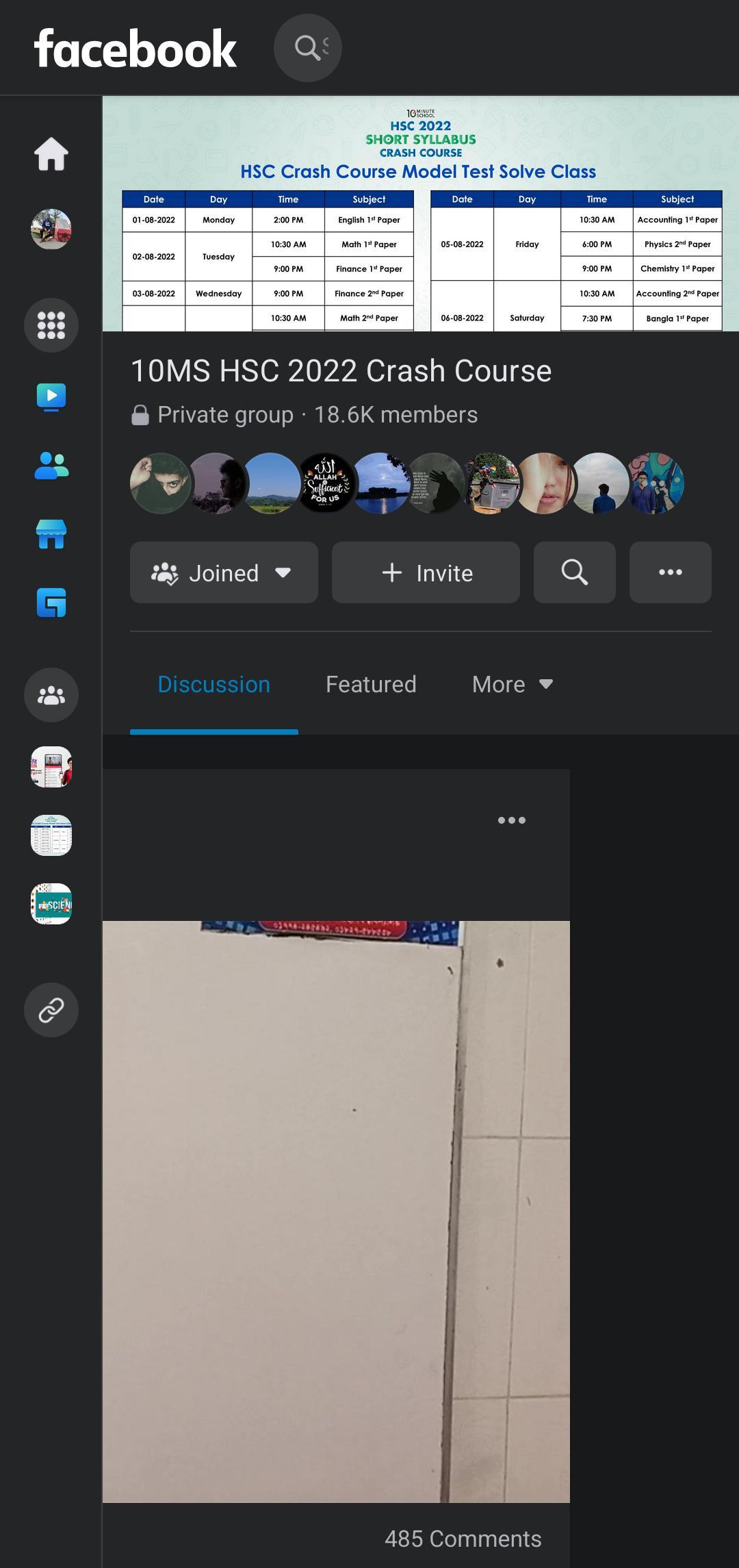The image size is (739, 1568).
Task: Go to the Home feed icon
Action: 51,154
